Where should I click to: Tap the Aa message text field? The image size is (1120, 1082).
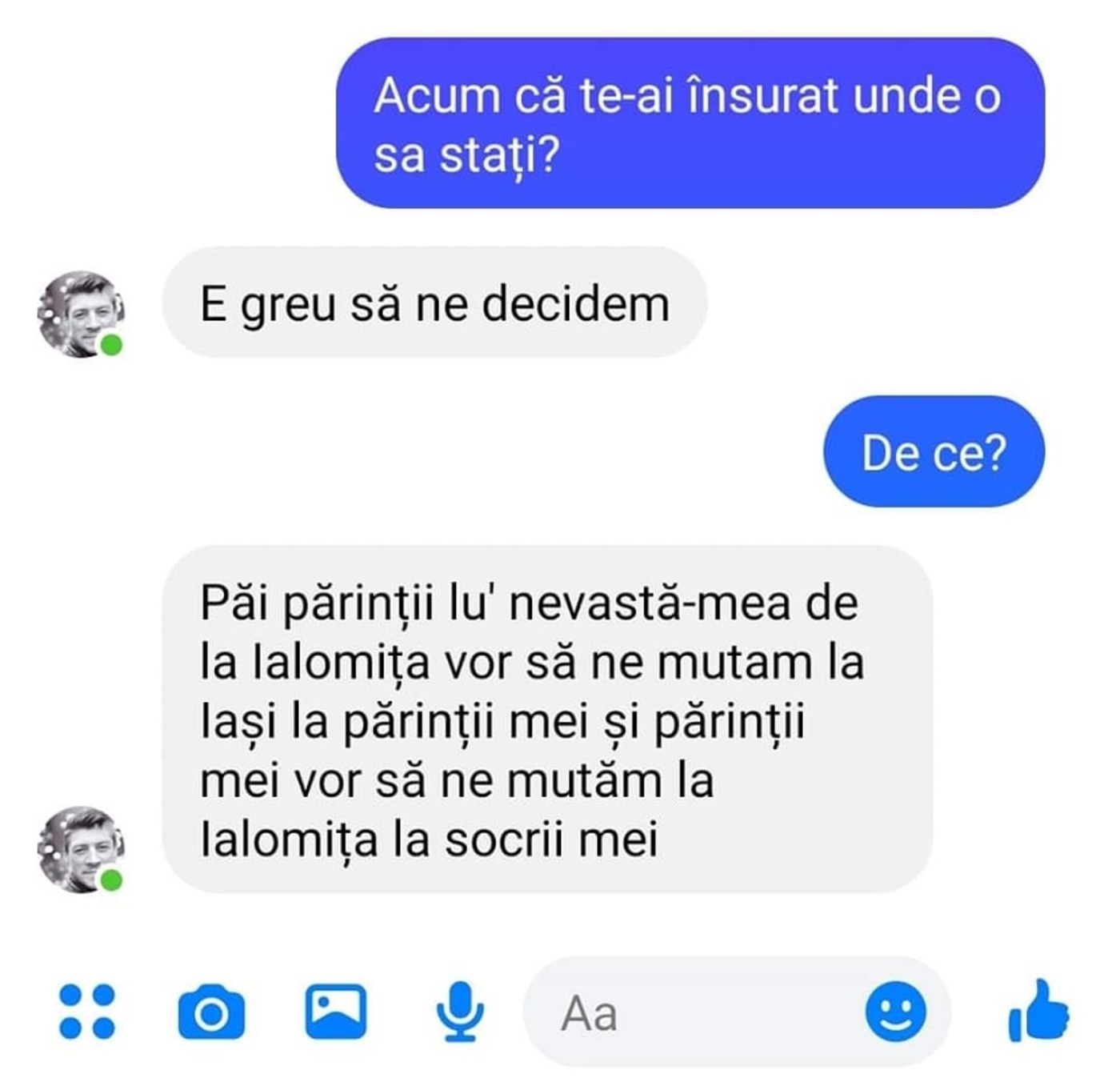coord(688,1013)
